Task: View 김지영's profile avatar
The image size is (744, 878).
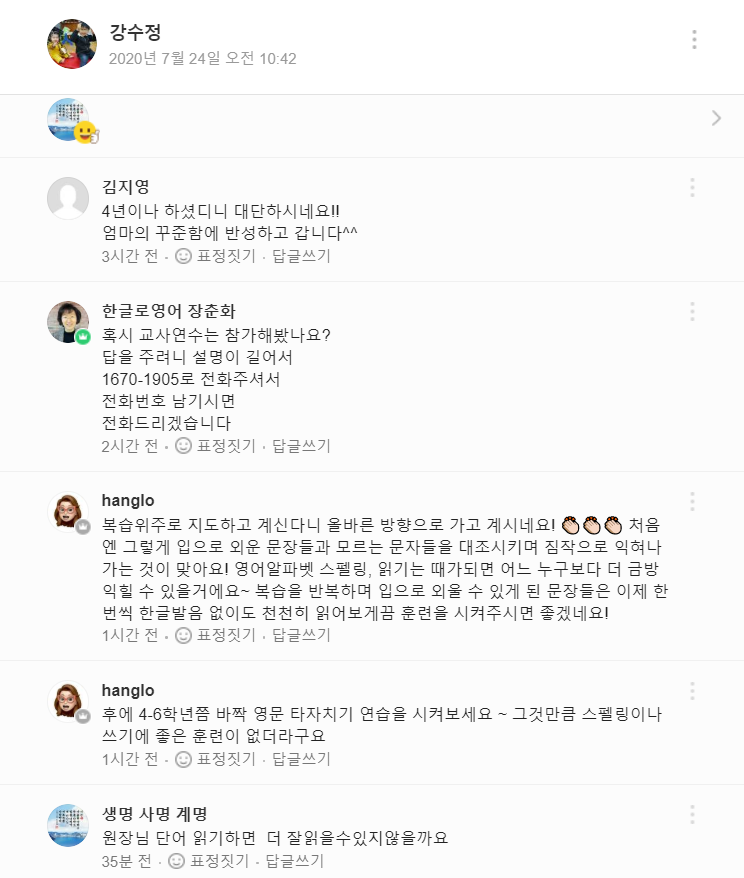Action: (x=68, y=198)
